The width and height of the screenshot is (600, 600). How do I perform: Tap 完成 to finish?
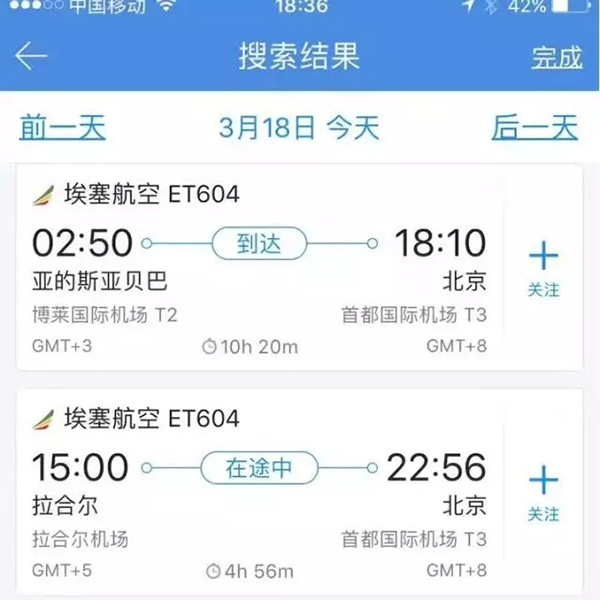[556, 57]
